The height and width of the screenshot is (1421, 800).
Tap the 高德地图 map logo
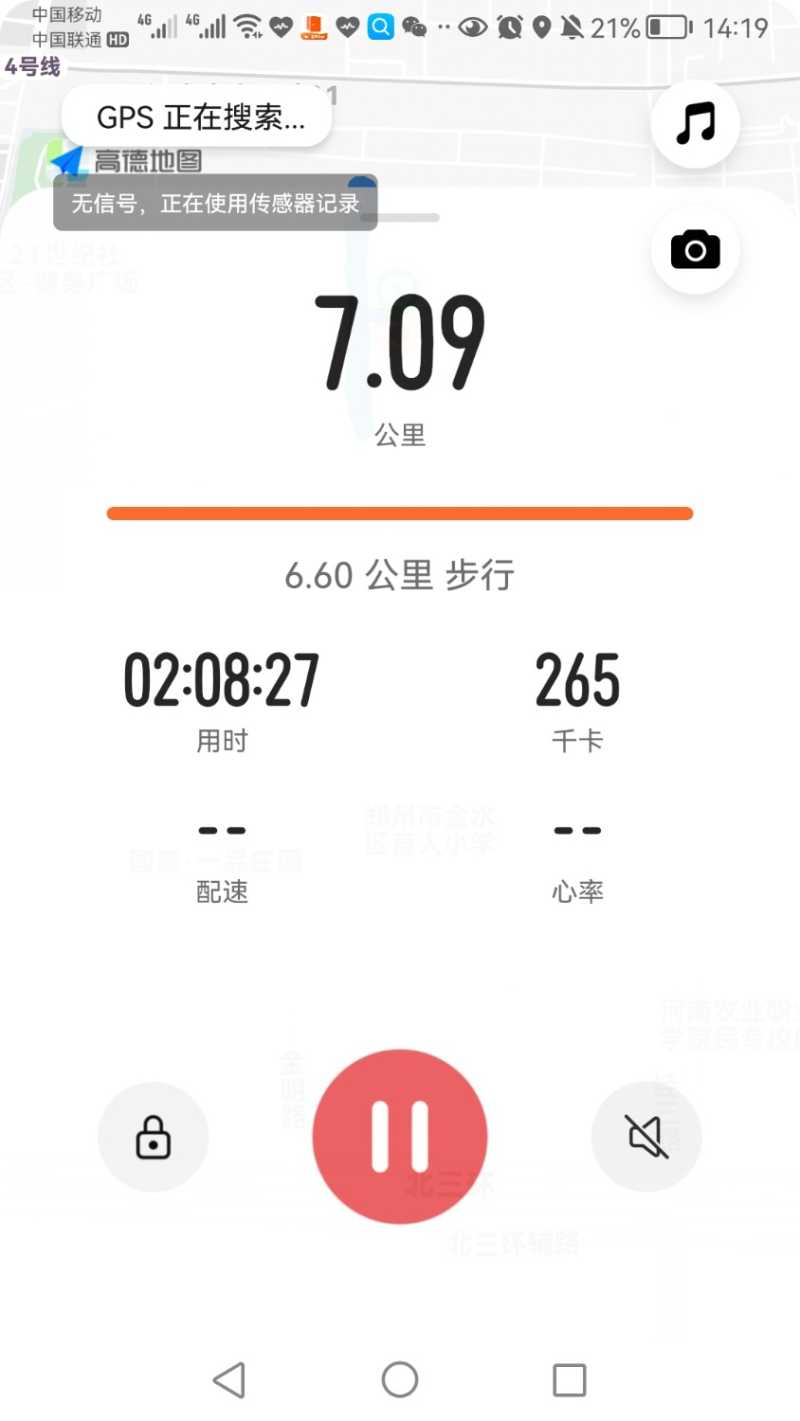click(x=130, y=161)
